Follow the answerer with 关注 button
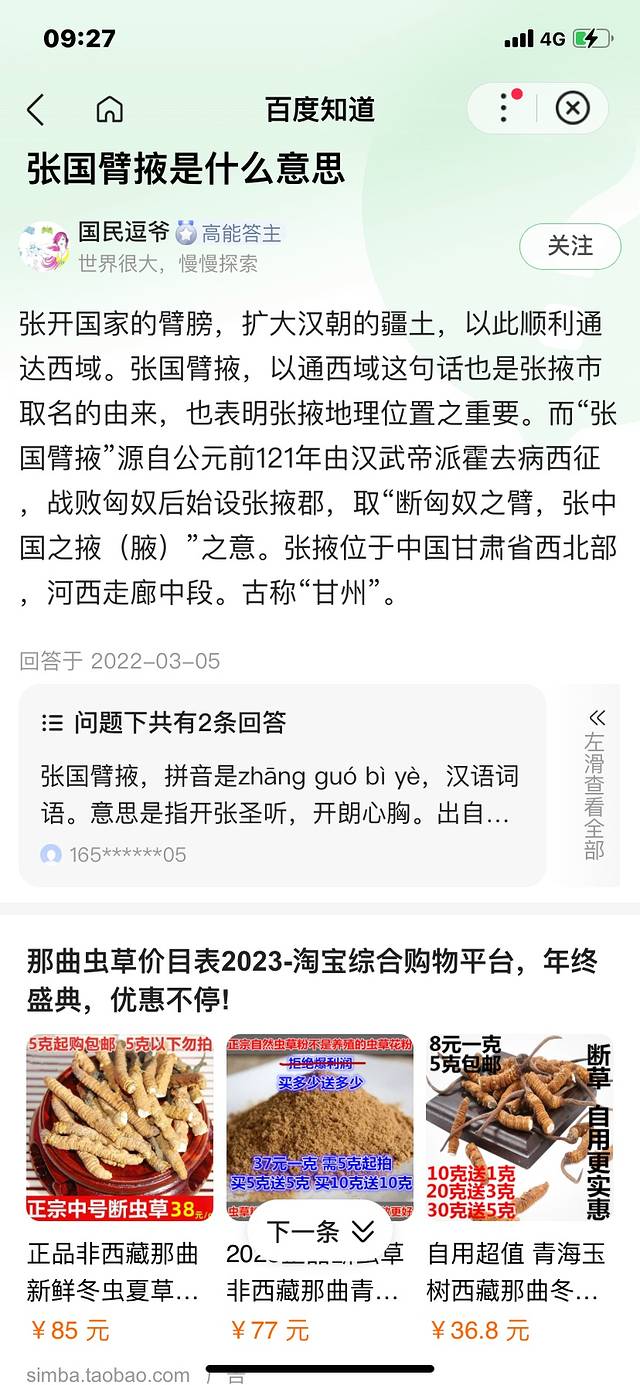 [x=570, y=246]
